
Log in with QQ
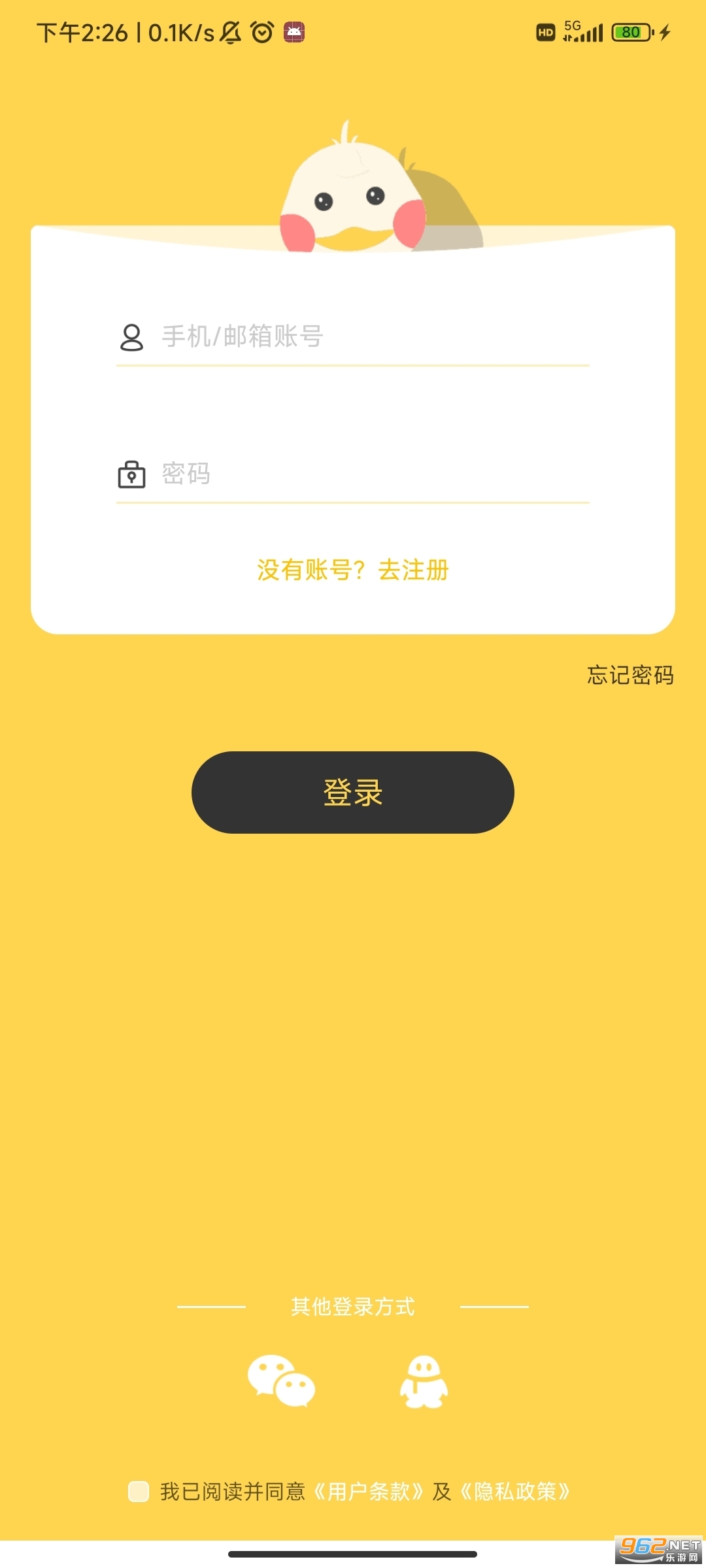point(424,1382)
